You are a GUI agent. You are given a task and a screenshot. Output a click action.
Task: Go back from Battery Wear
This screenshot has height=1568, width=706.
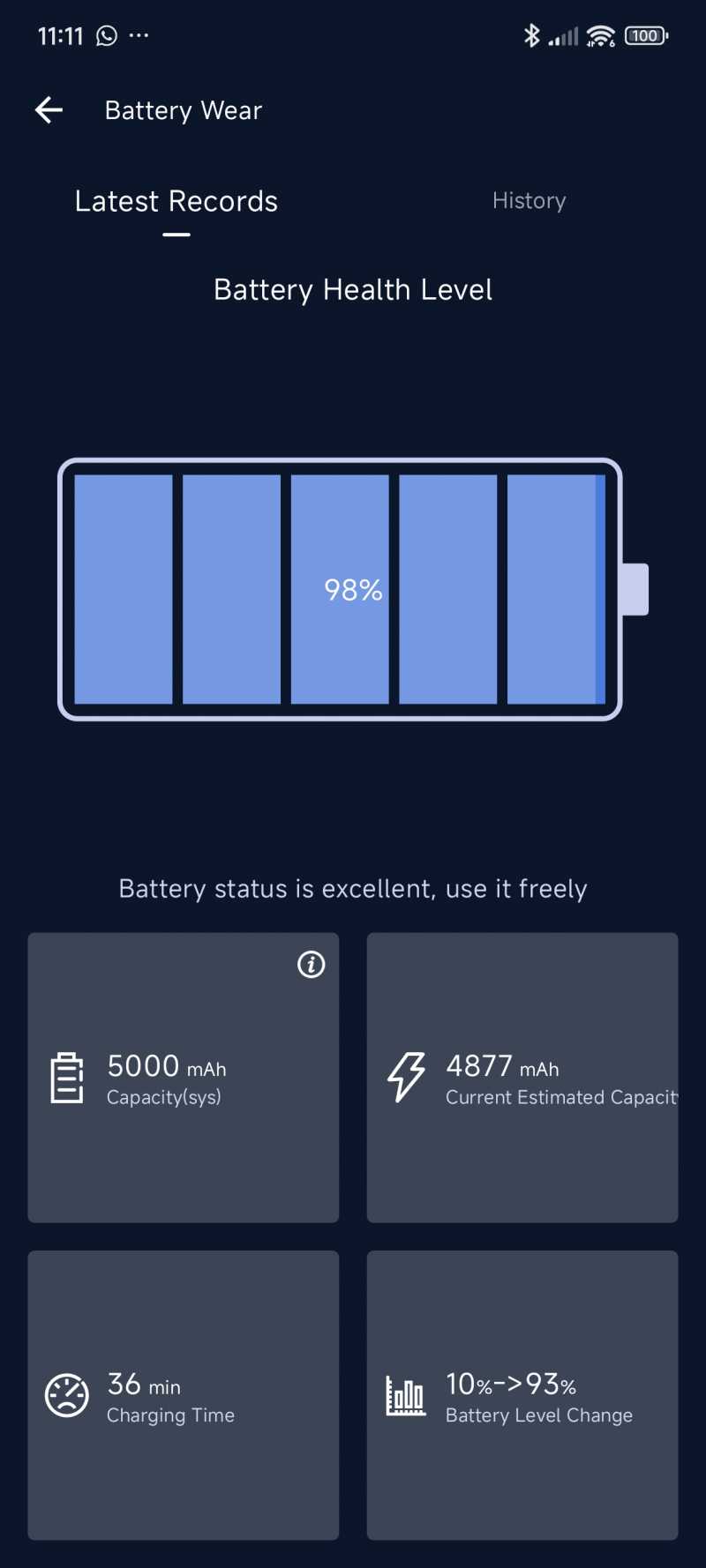[x=49, y=110]
